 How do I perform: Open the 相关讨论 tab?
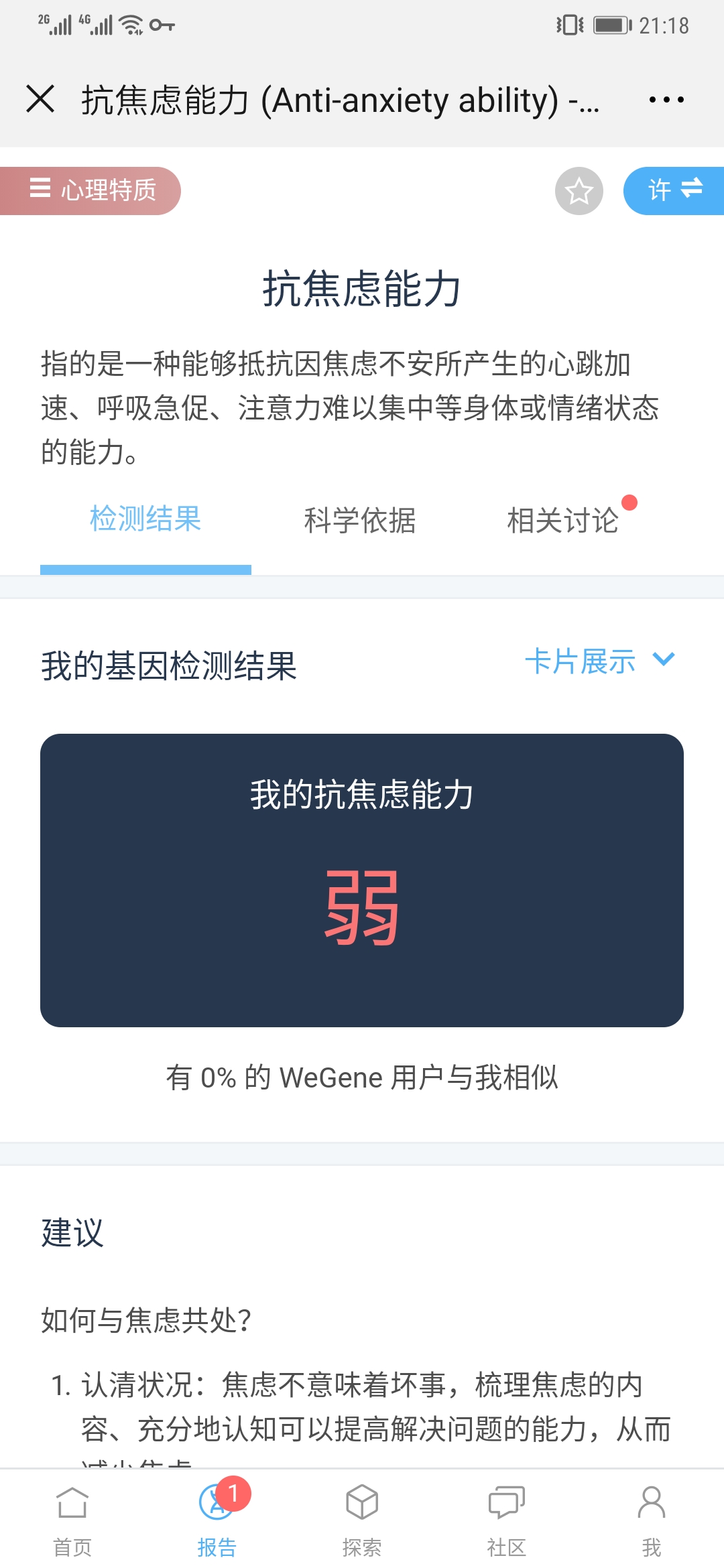coord(563,520)
